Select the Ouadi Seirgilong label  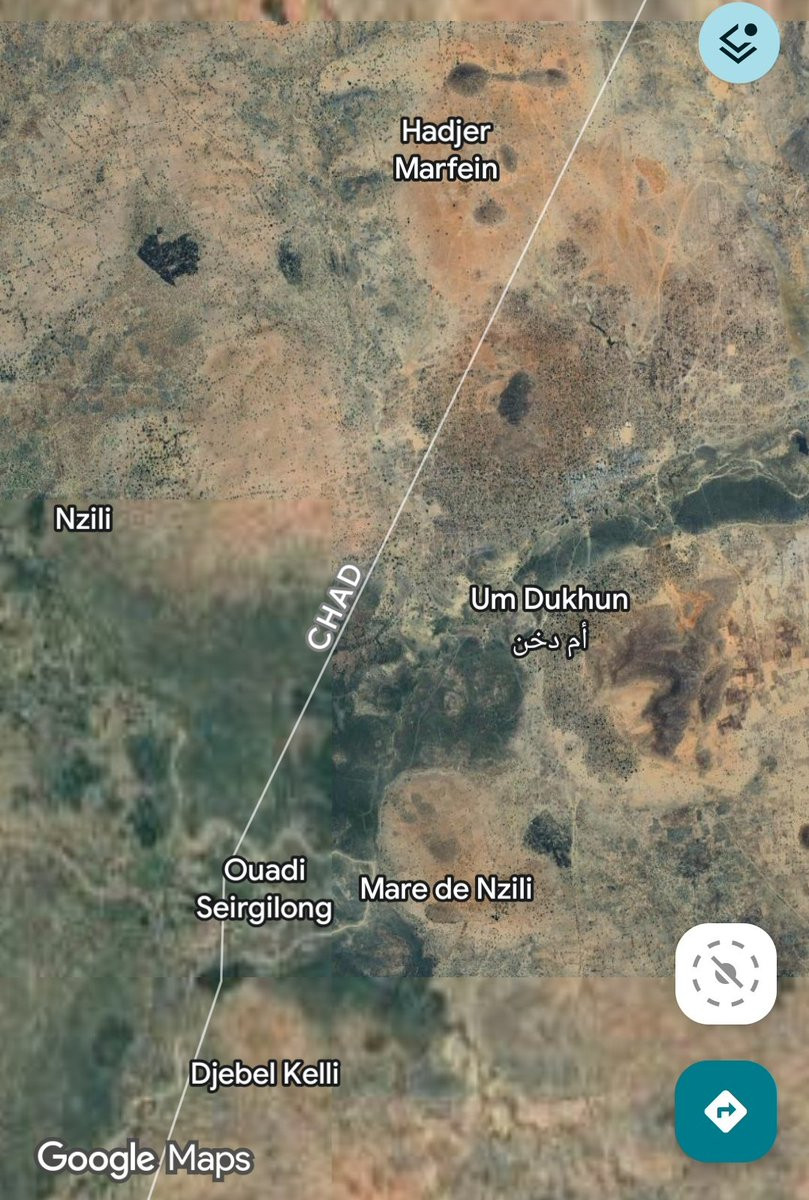(x=265, y=889)
